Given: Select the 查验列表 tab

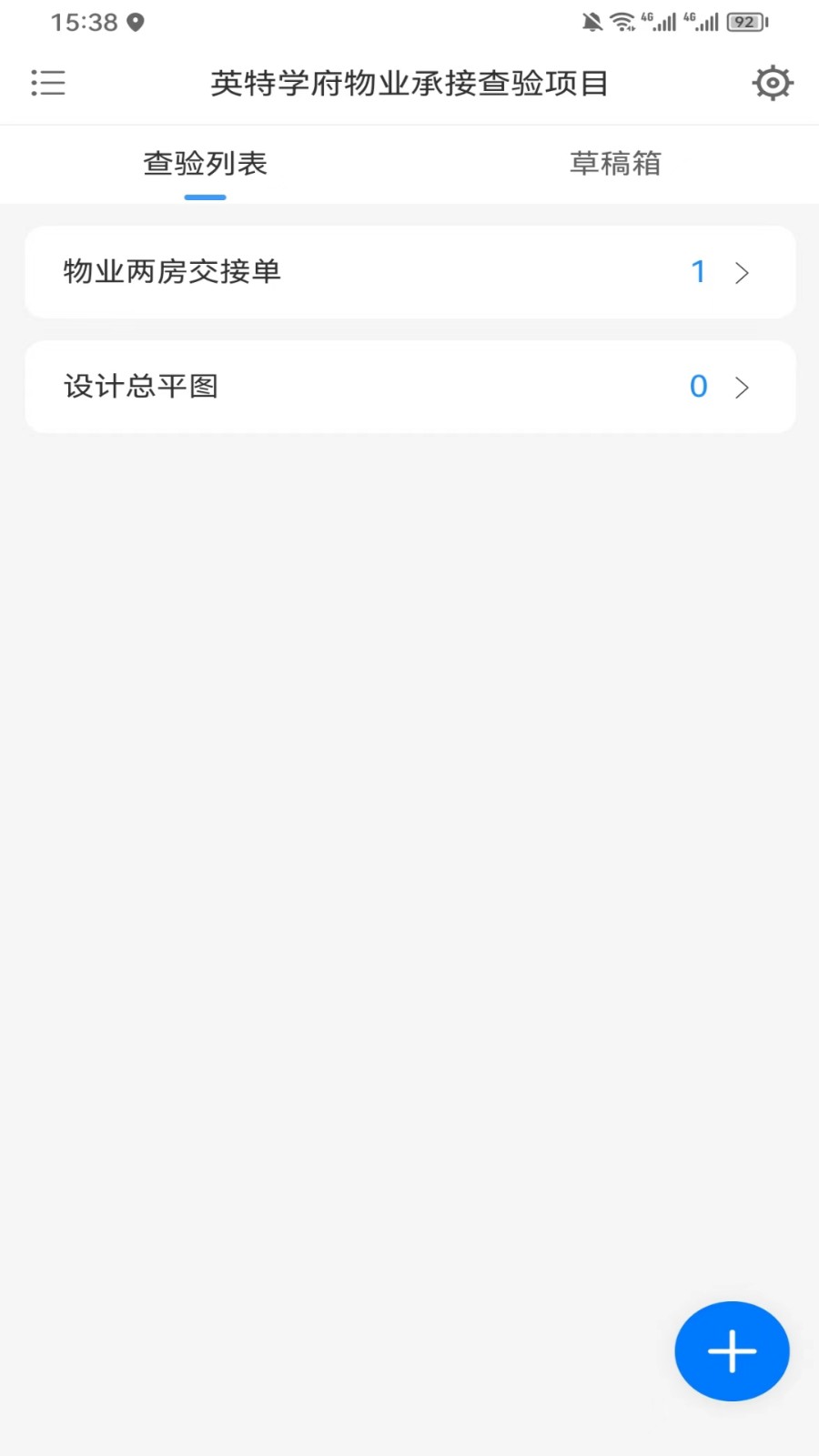Looking at the screenshot, I should (205, 164).
